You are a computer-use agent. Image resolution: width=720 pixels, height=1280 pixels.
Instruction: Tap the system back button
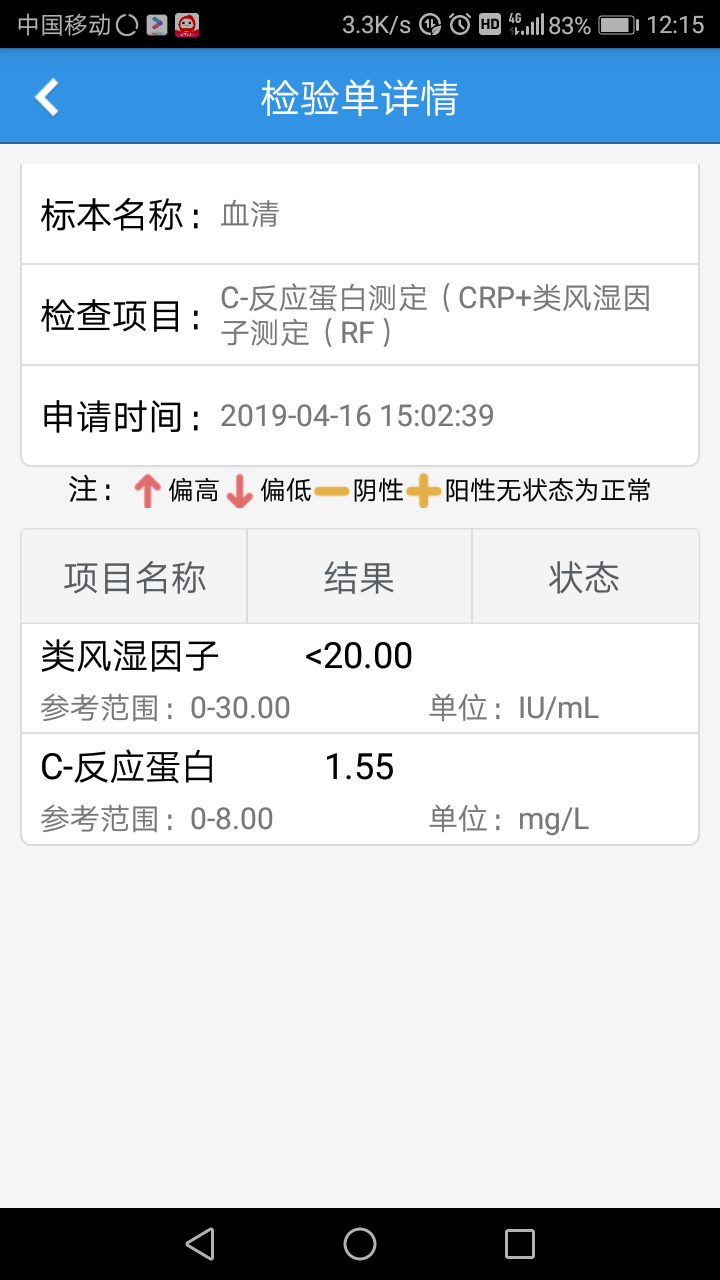[x=200, y=1244]
